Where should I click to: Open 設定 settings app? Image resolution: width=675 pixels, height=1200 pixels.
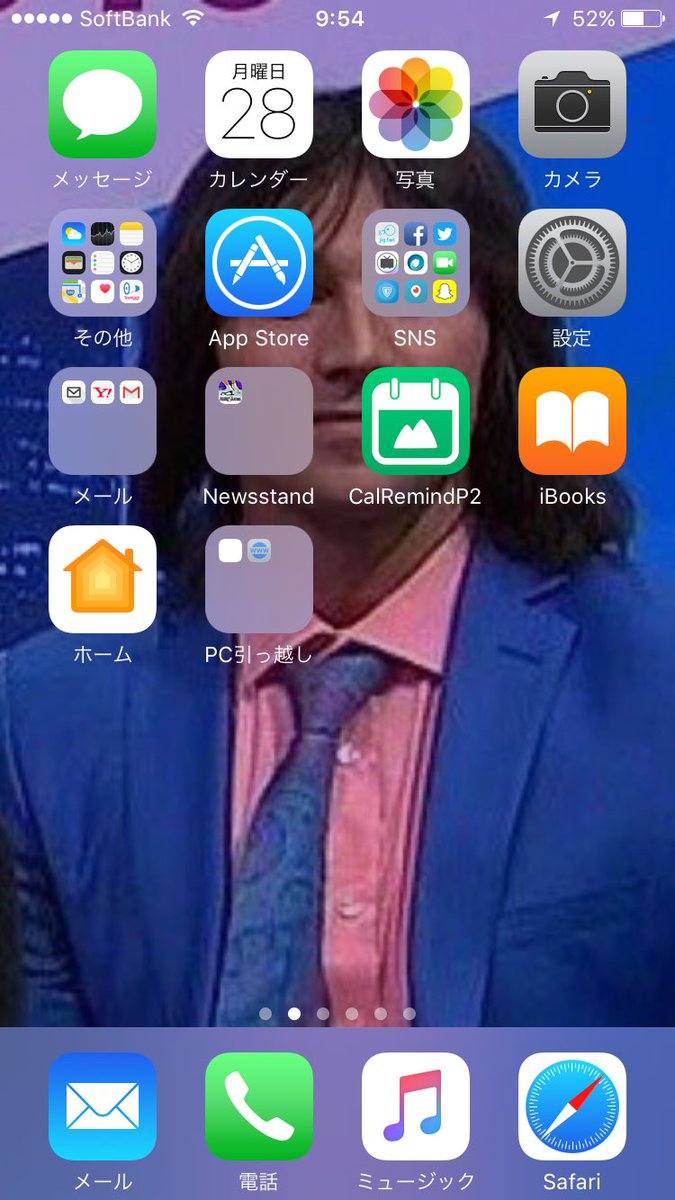pos(572,263)
